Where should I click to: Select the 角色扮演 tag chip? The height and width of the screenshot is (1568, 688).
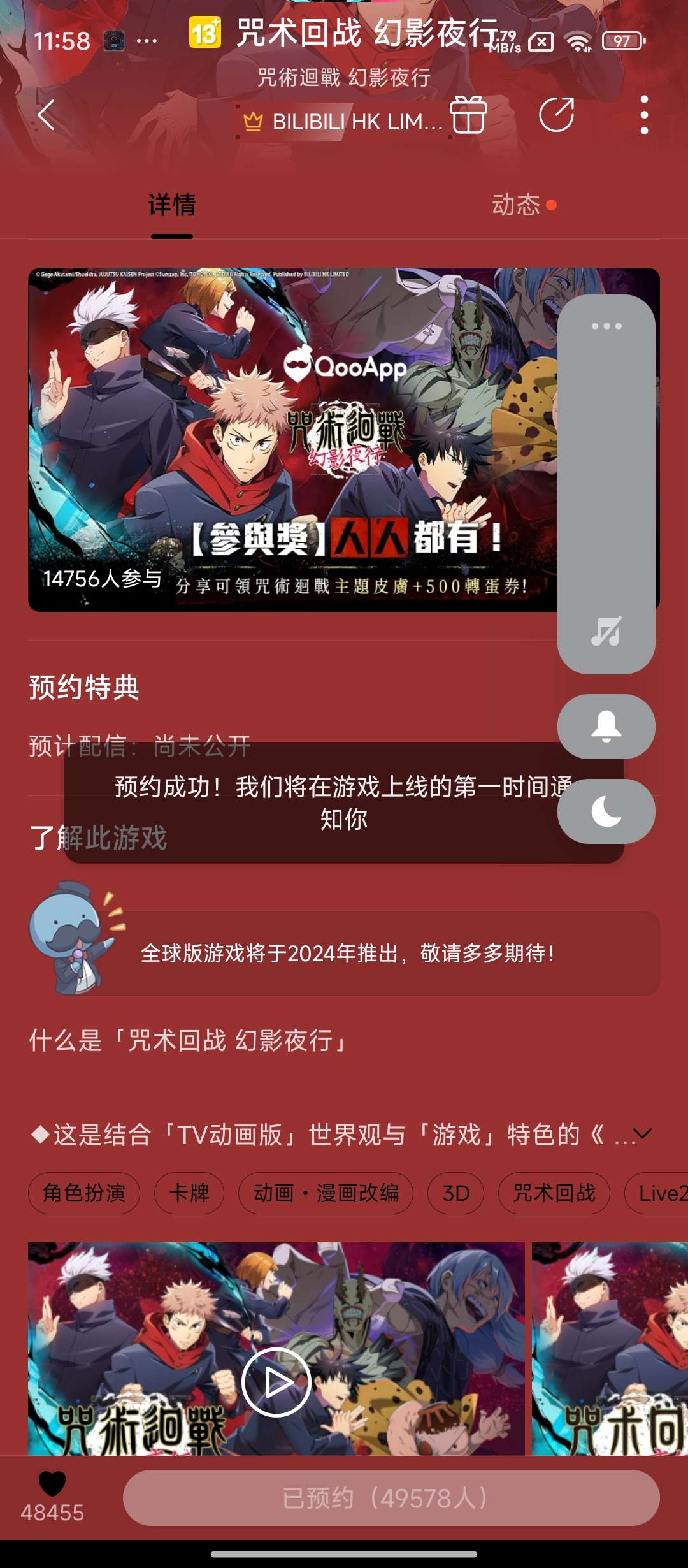[84, 1193]
